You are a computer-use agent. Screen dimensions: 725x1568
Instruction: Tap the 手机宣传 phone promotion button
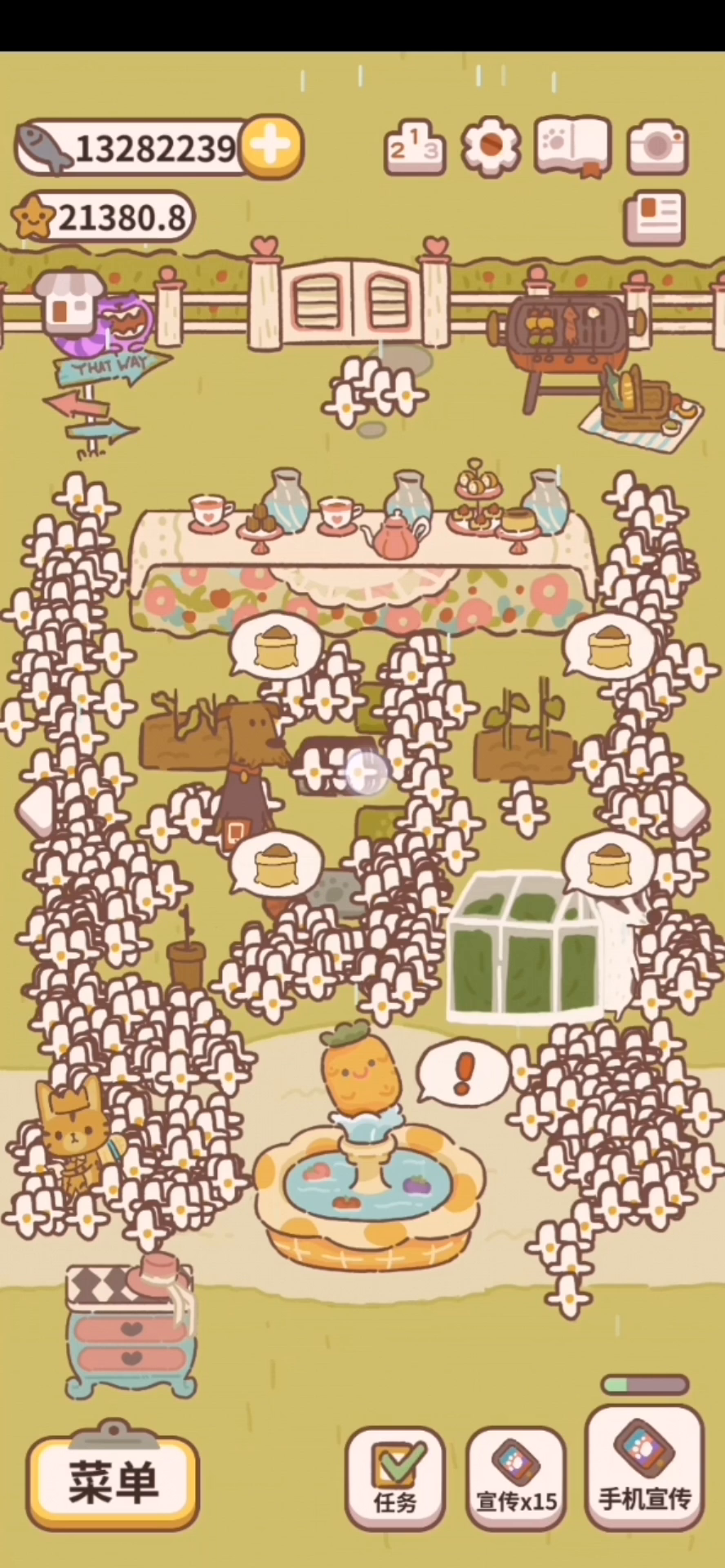[x=644, y=1469]
